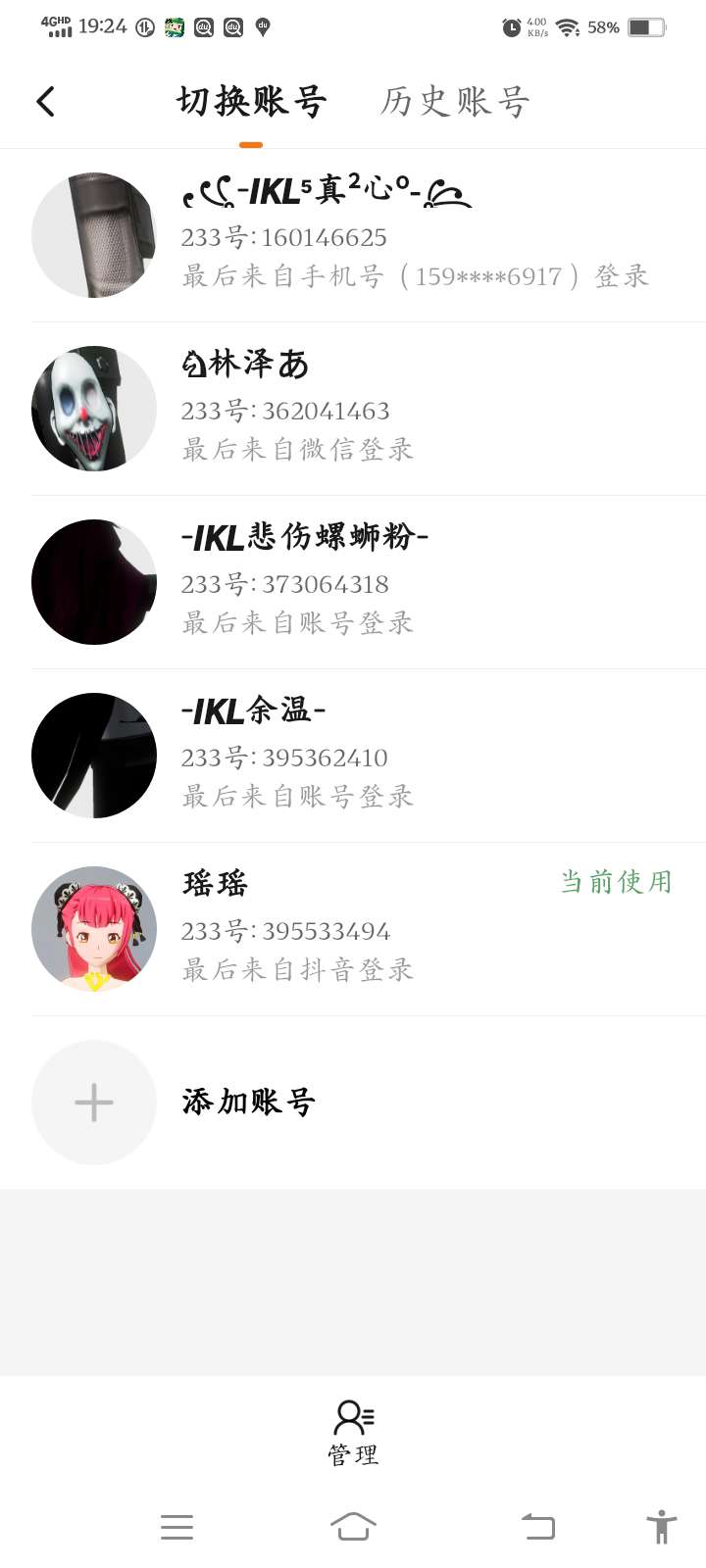Screen dimensions: 706x1568
Task: Select the 切换账号 tab
Action: click(x=251, y=101)
